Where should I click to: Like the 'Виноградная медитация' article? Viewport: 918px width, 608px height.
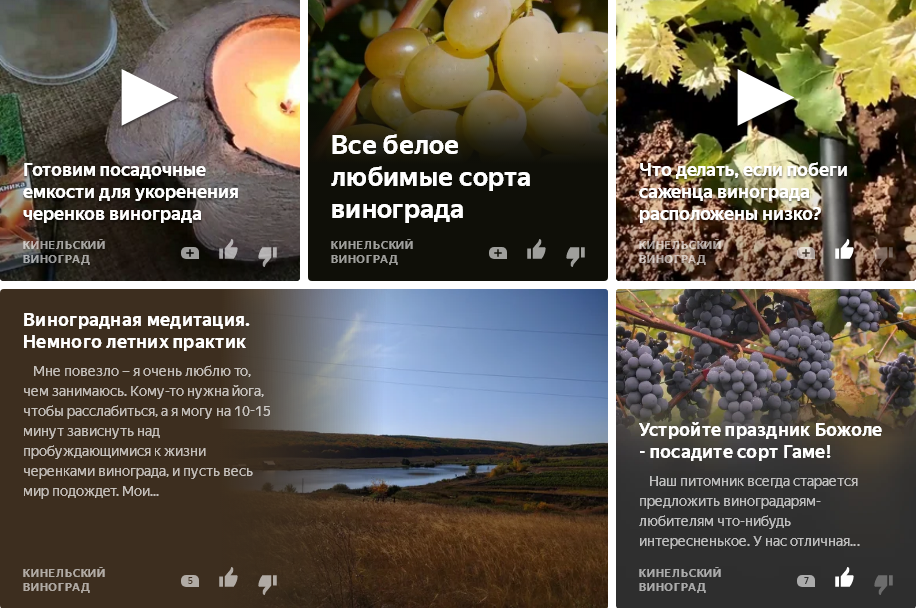coord(229,578)
